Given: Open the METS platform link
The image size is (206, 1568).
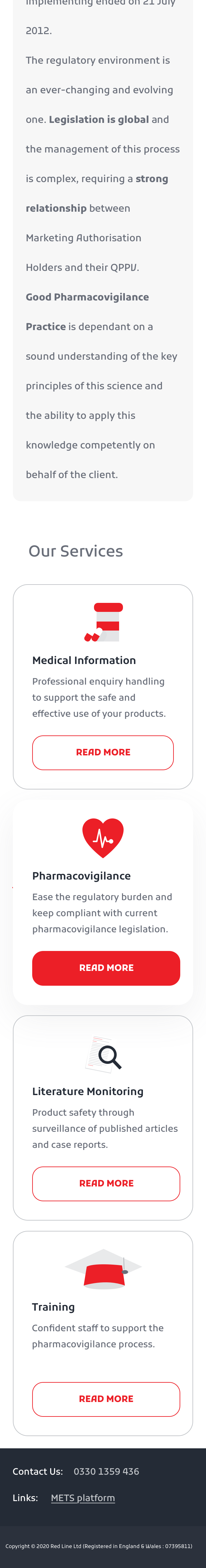Looking at the screenshot, I should click(x=83, y=1498).
